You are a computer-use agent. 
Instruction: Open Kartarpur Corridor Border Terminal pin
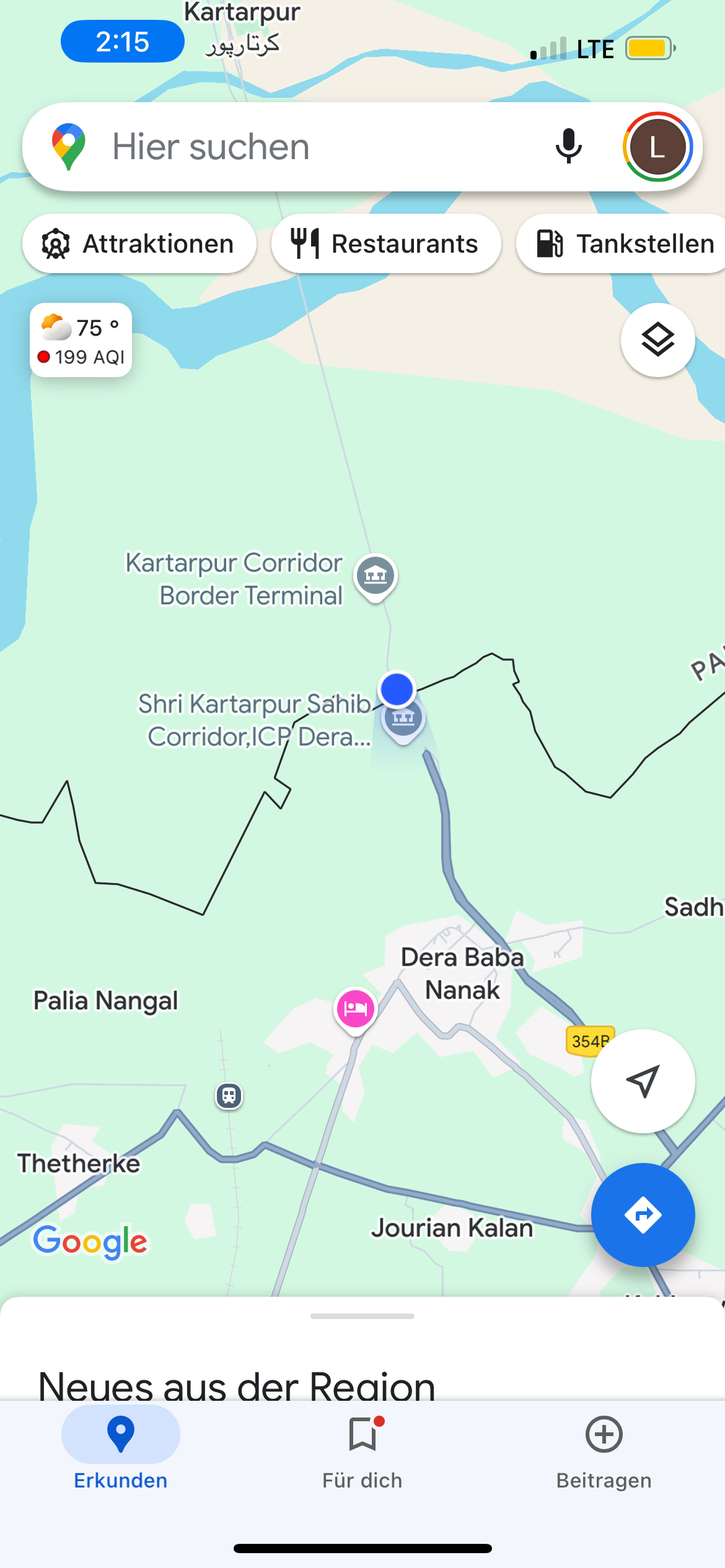click(x=376, y=576)
